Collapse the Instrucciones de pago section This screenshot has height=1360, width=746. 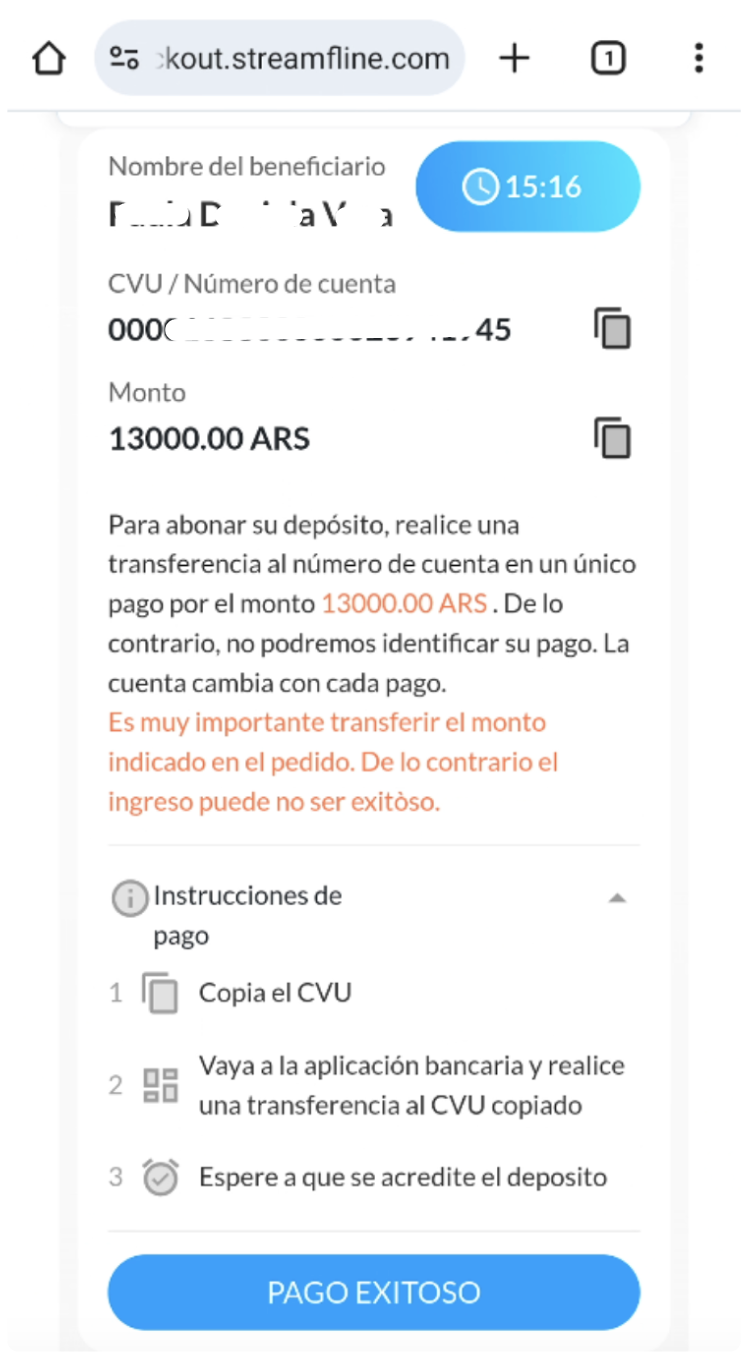point(617,898)
